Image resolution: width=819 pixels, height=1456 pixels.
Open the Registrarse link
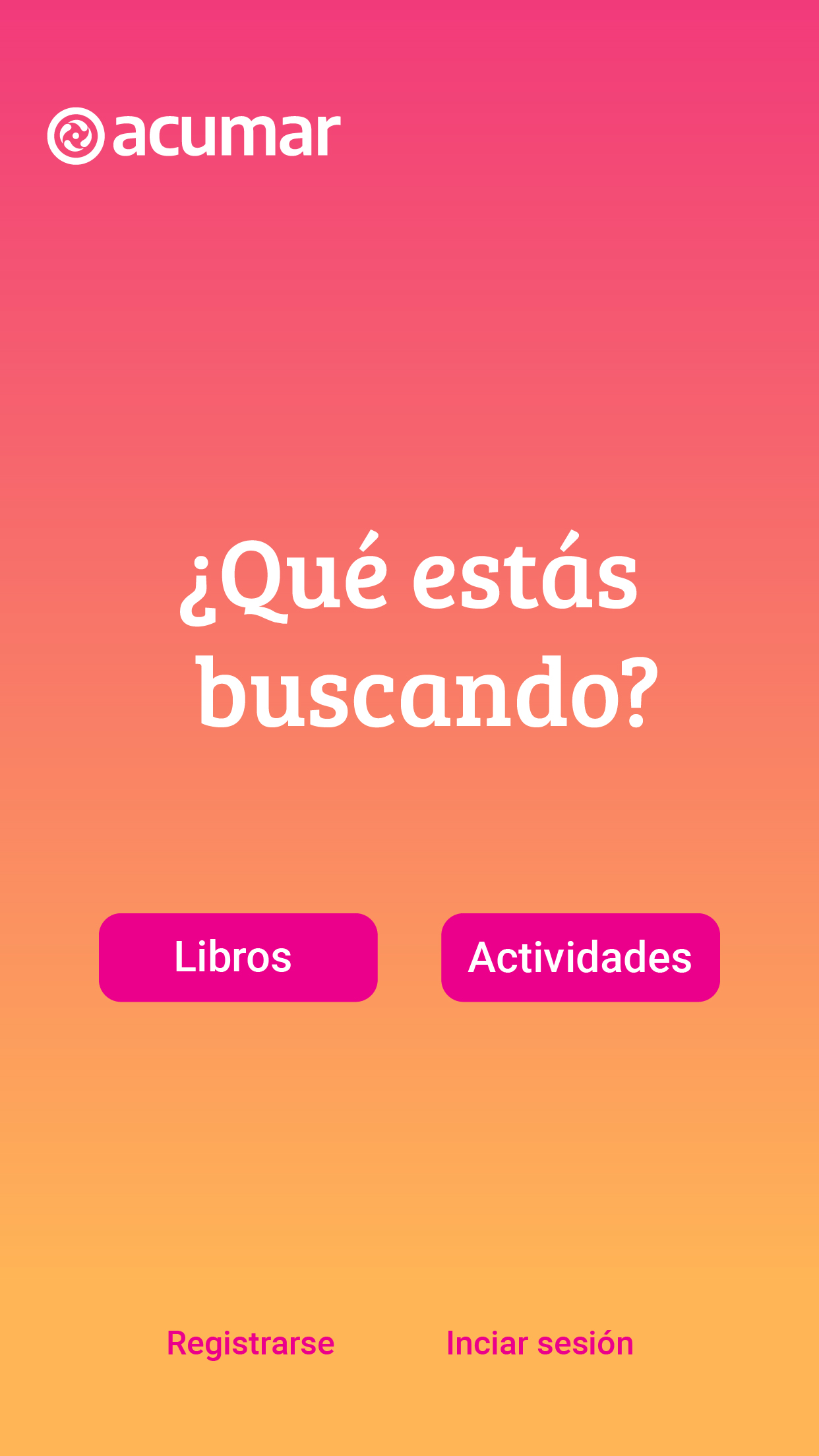(x=251, y=1343)
